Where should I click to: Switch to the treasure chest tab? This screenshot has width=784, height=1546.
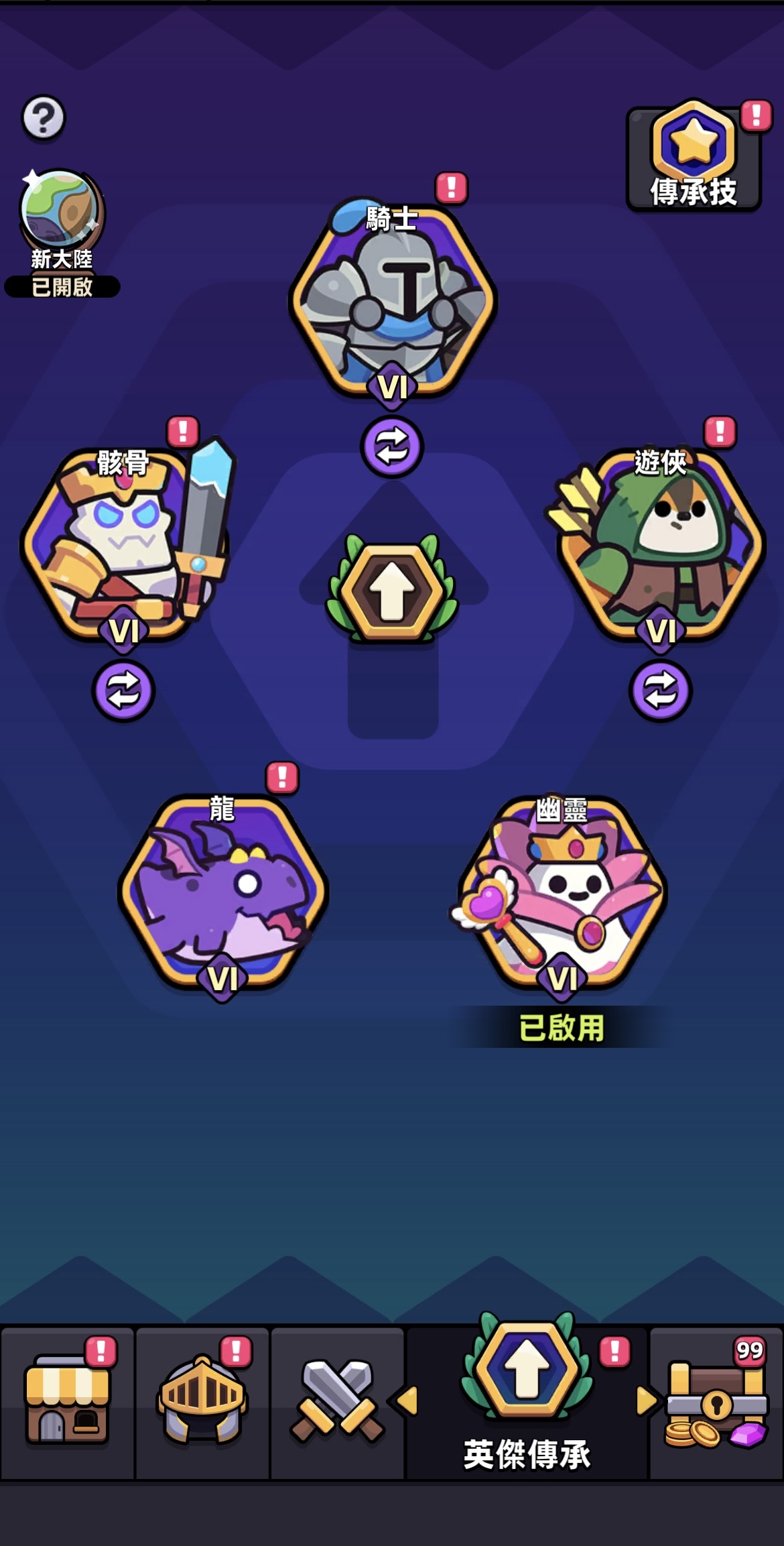coord(716,1403)
